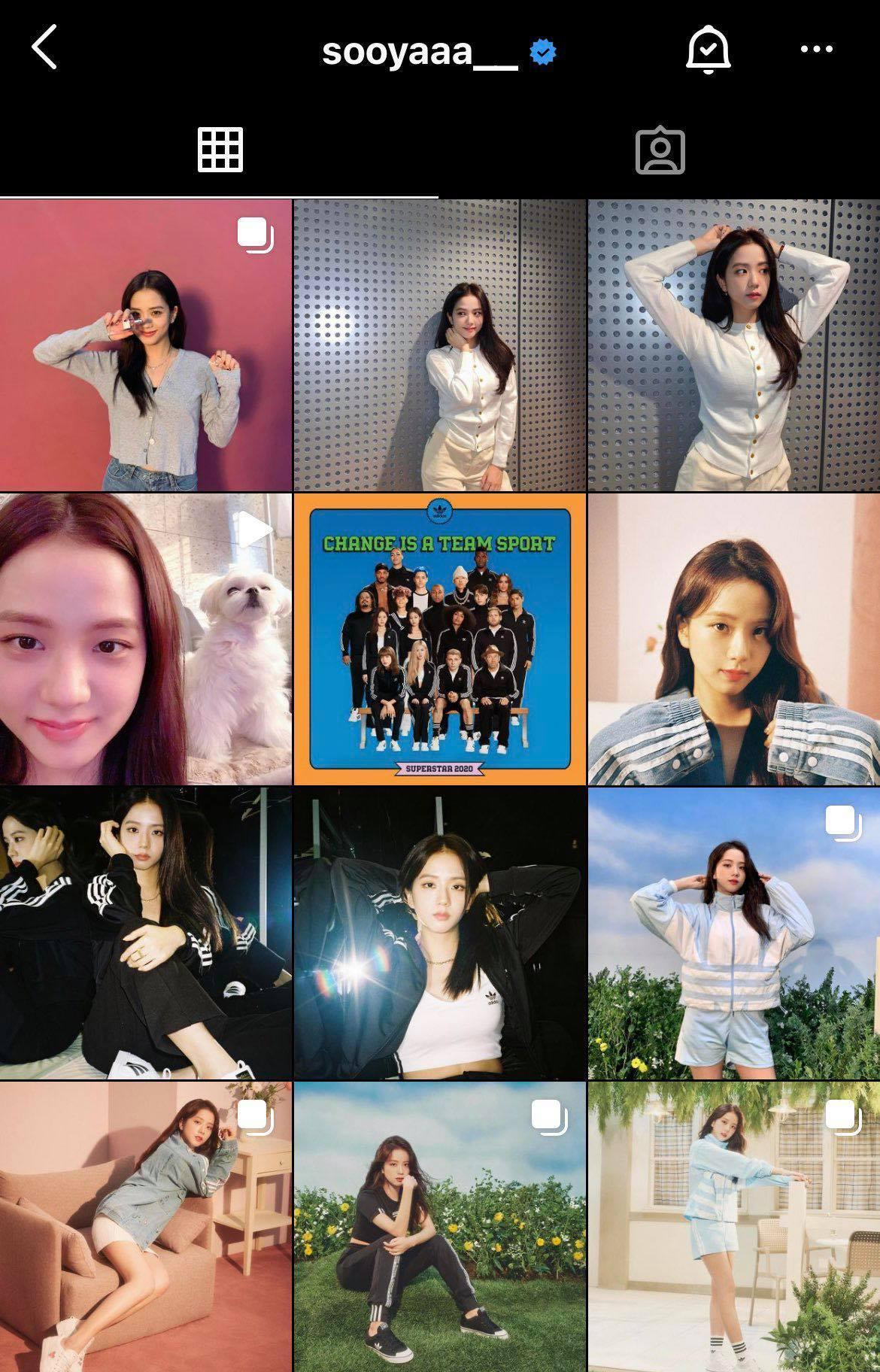Open the pink wall gray cardigan post

(x=146, y=345)
